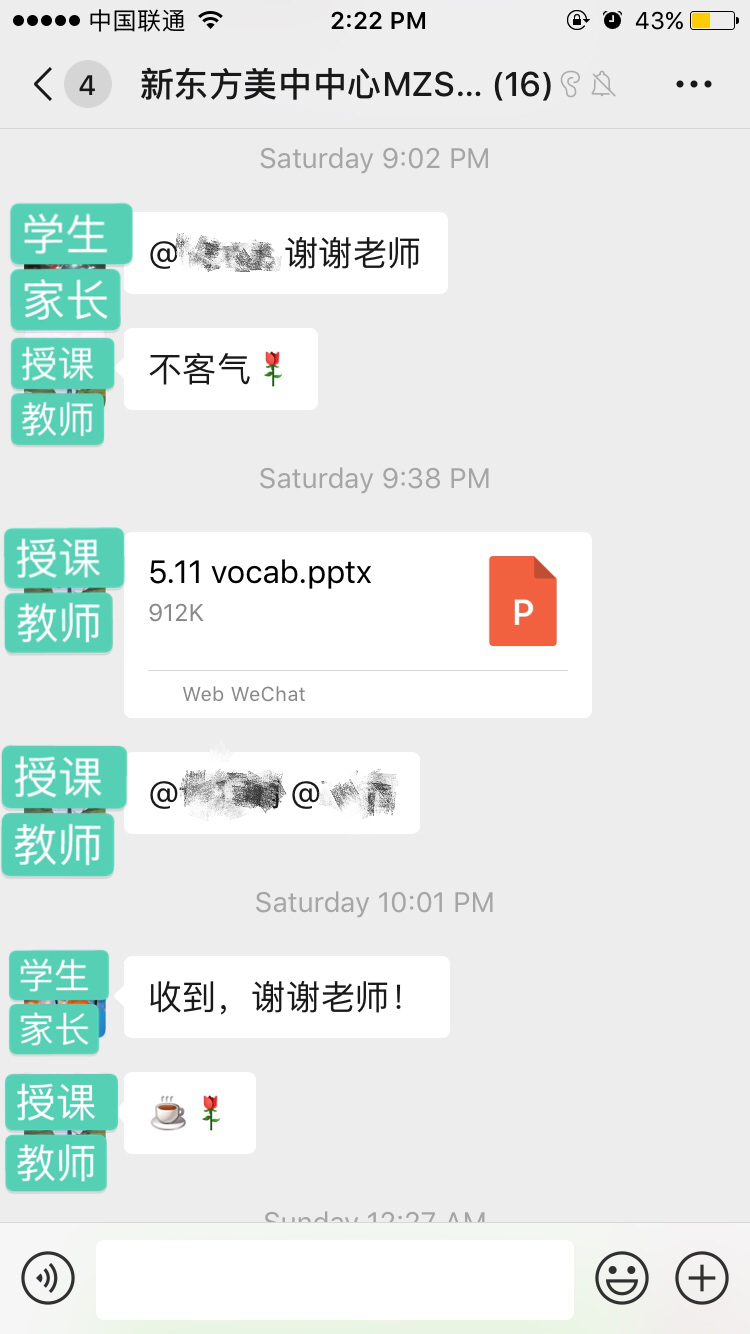The width and height of the screenshot is (750, 1334).
Task: Open the group chat overflow menu
Action: [693, 85]
